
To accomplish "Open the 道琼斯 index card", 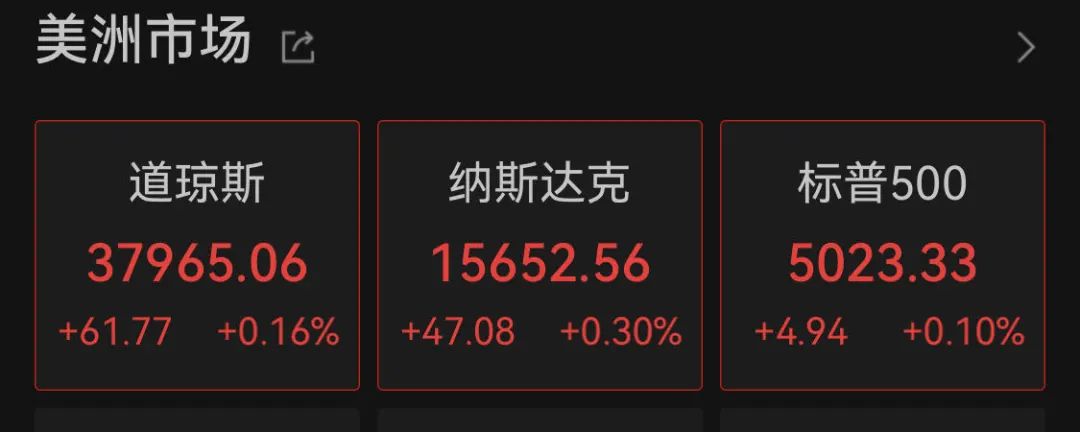I will click(x=197, y=255).
